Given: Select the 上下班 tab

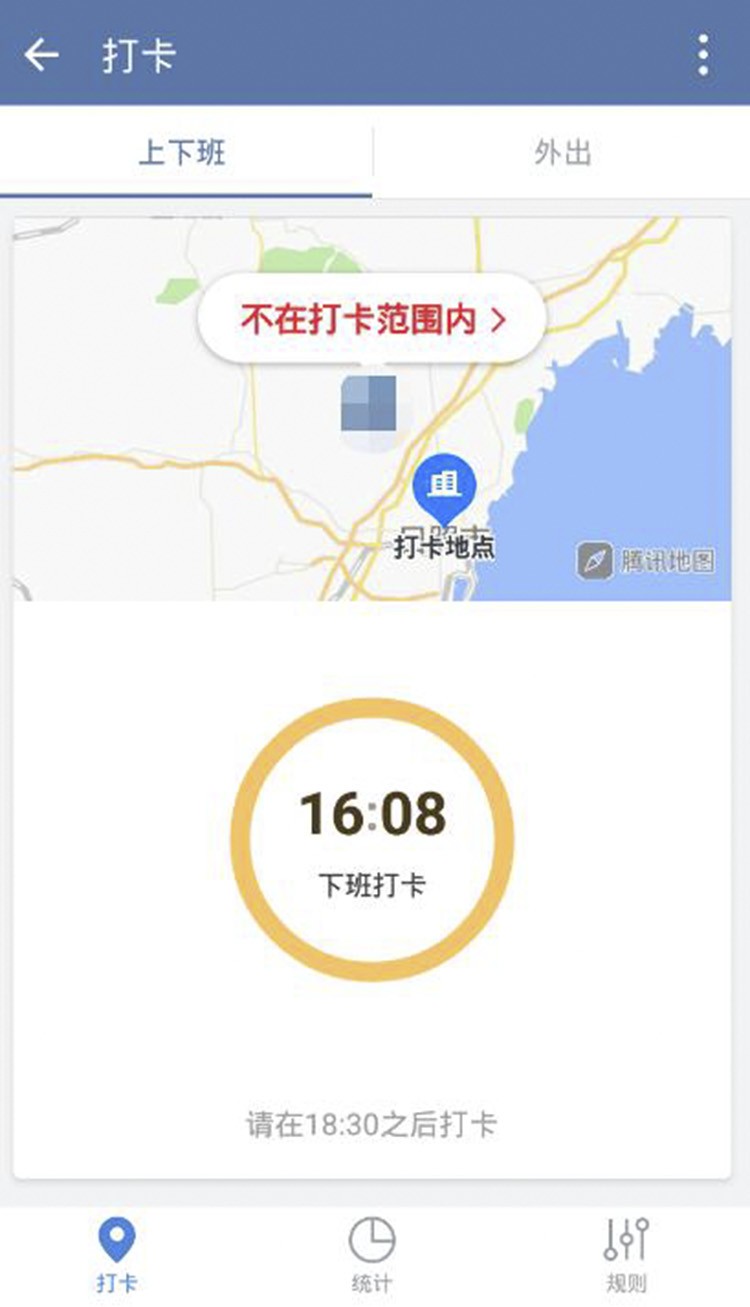Looking at the screenshot, I should [x=182, y=153].
